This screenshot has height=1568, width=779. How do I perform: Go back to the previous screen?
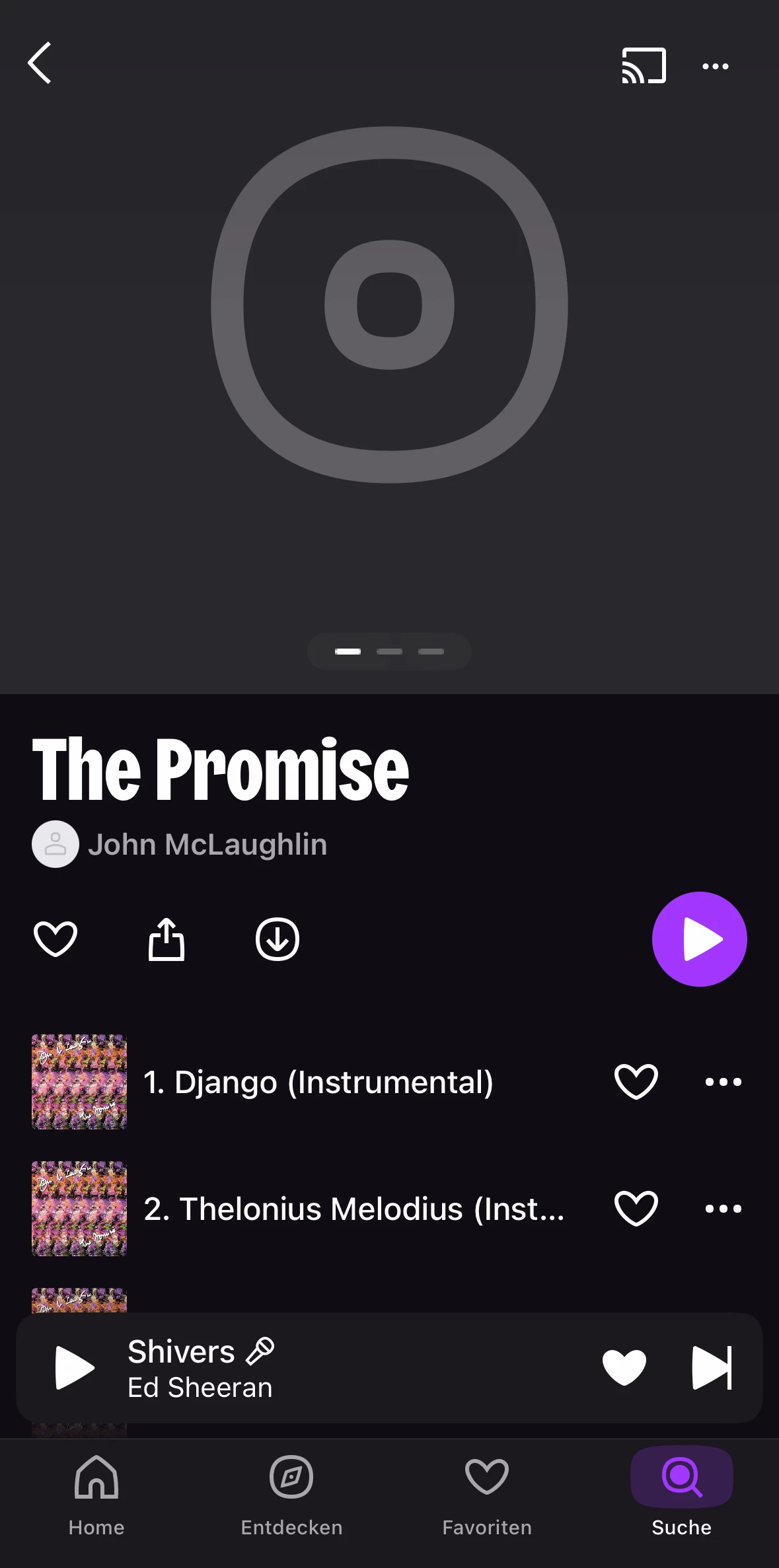tap(40, 63)
